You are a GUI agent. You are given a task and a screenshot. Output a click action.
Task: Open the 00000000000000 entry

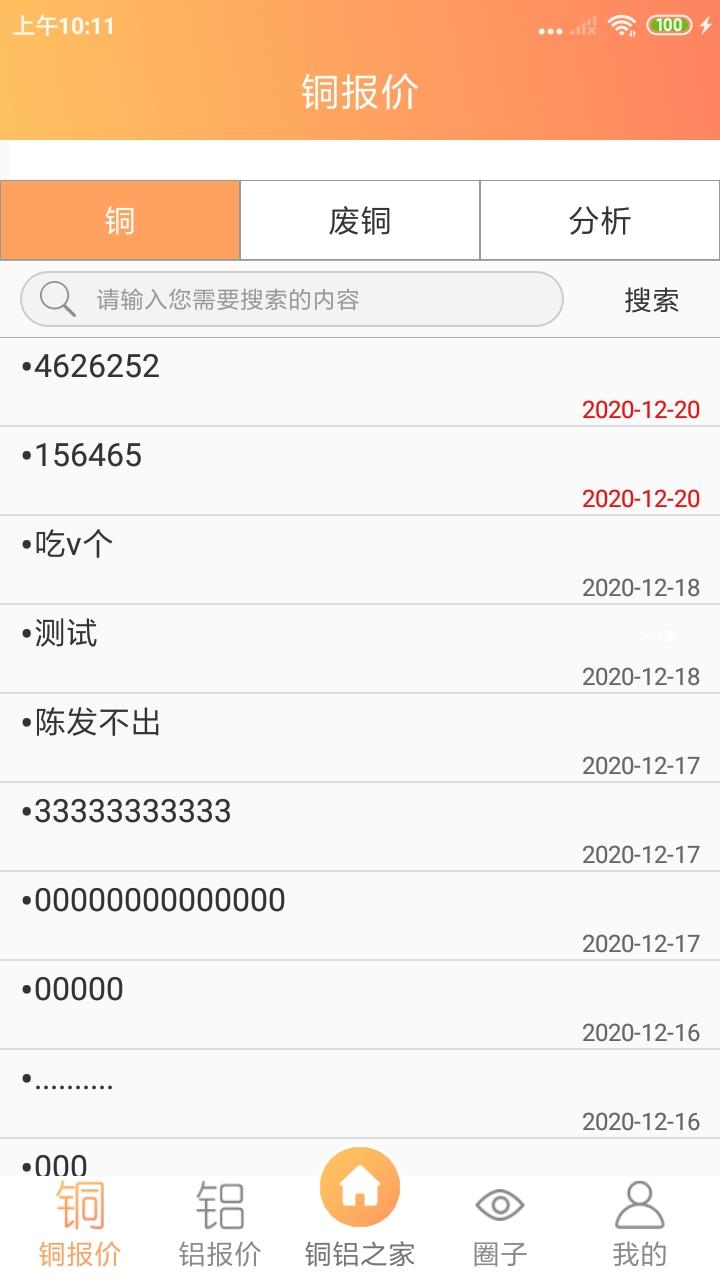tap(360, 916)
